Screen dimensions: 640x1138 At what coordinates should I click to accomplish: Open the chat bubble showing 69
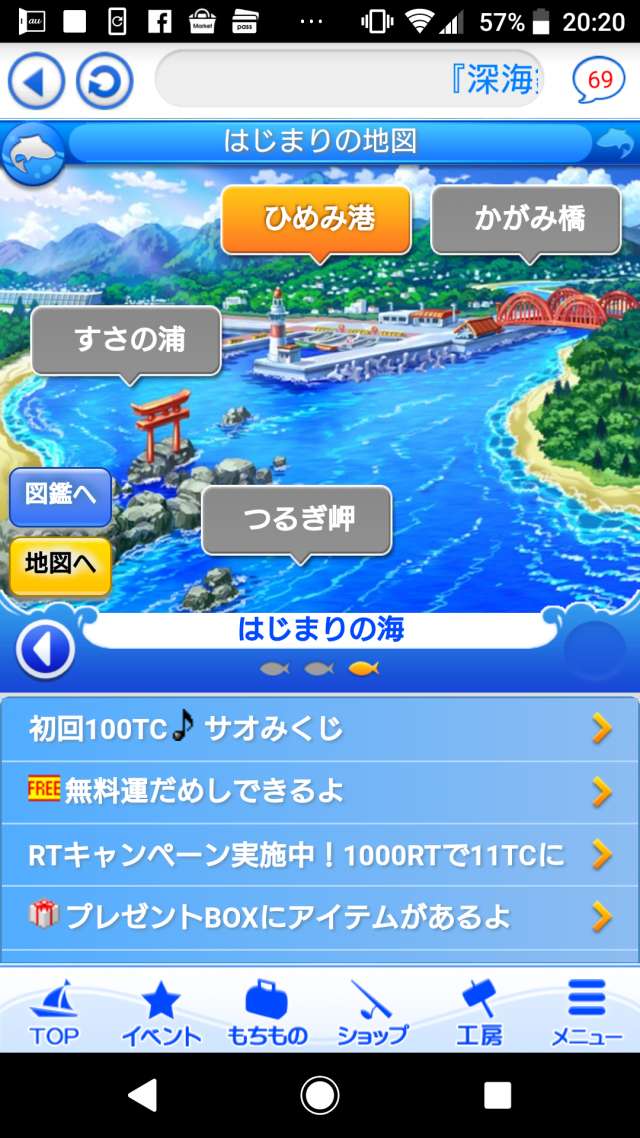point(598,81)
